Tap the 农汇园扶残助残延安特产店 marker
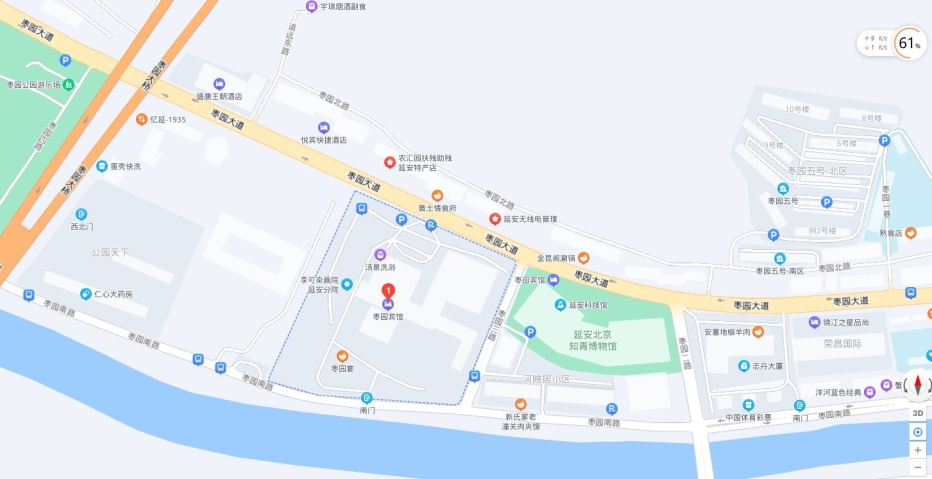932x479 pixels. click(x=390, y=162)
